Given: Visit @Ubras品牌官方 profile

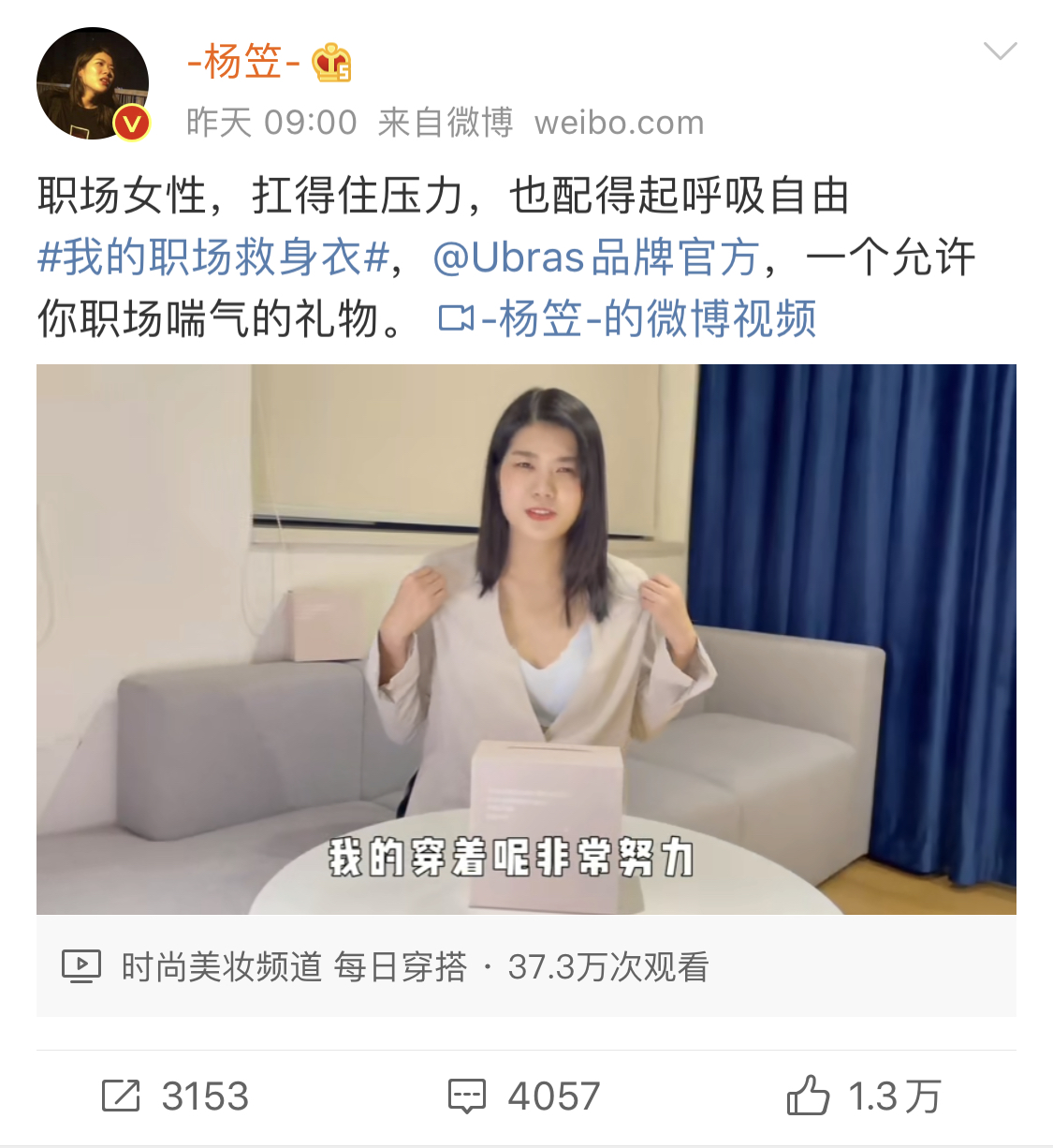Looking at the screenshot, I should click(x=595, y=258).
